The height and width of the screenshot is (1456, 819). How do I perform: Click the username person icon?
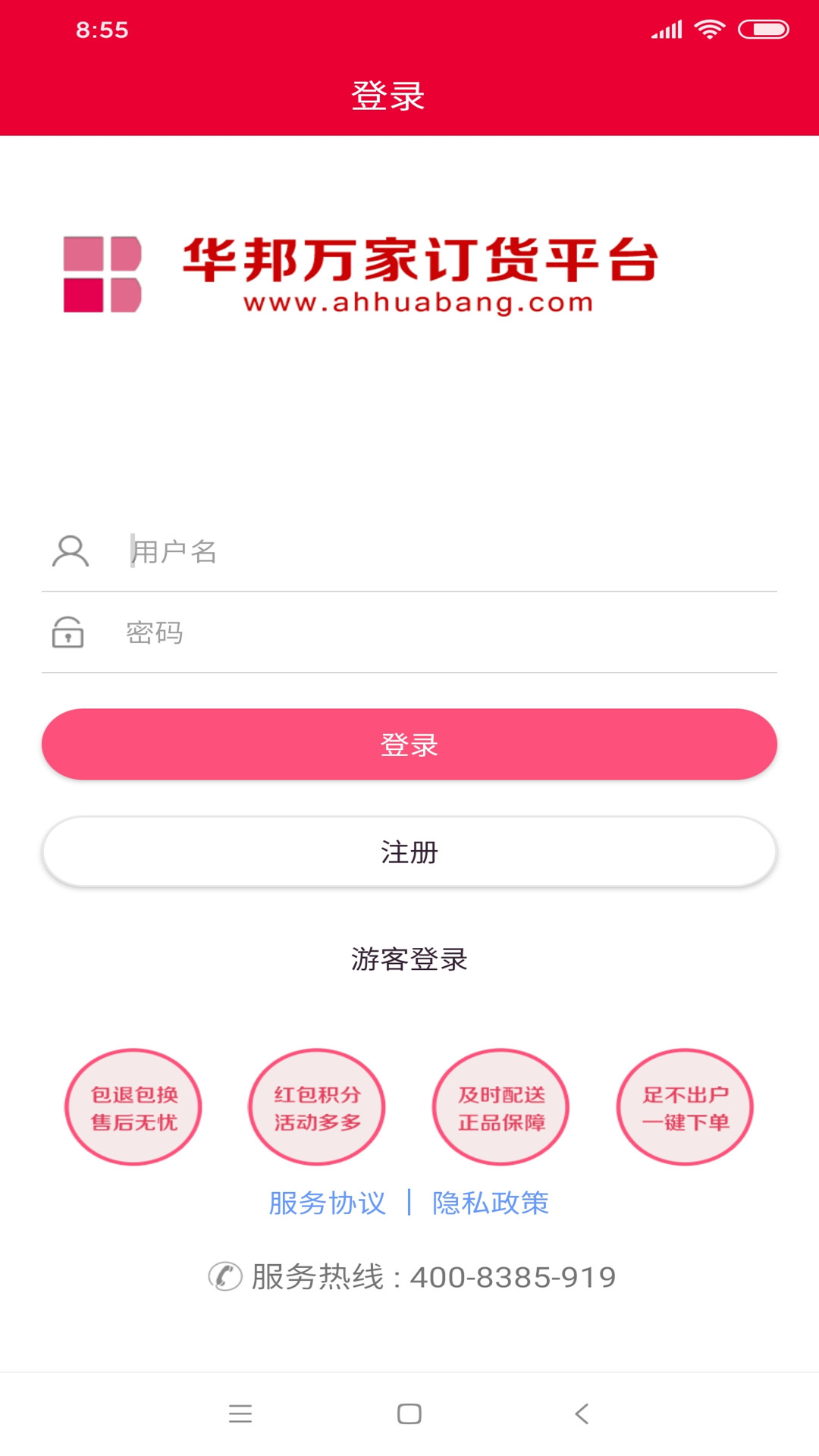point(70,552)
